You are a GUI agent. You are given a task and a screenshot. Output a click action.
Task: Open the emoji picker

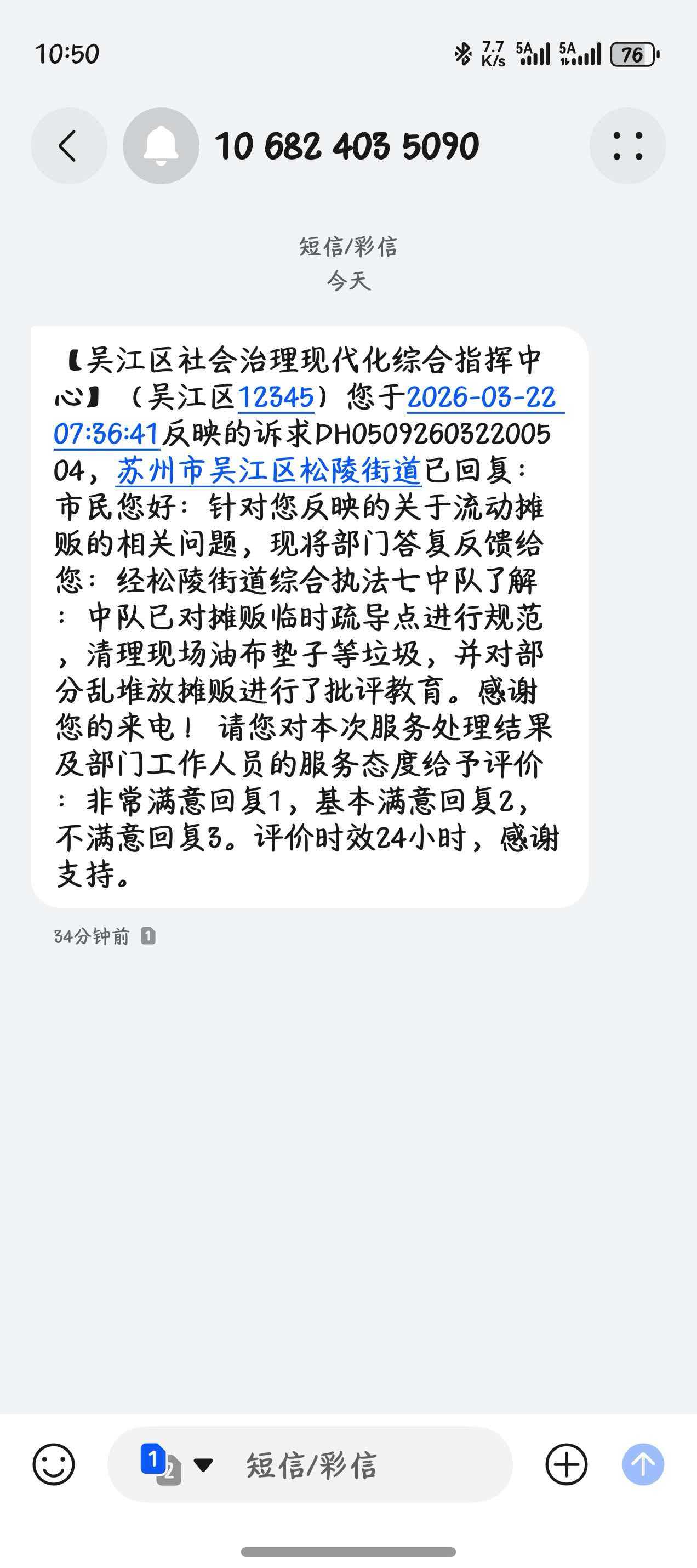coord(54,1464)
